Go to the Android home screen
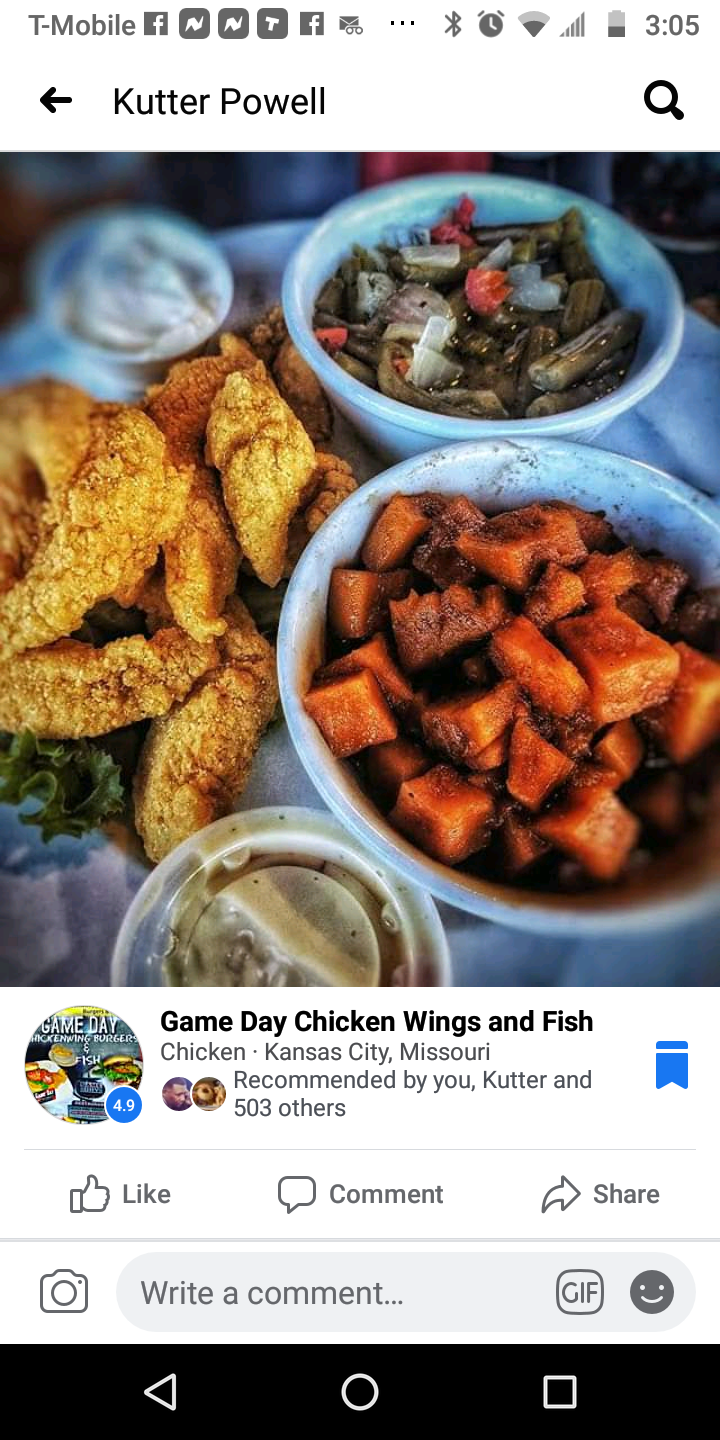The width and height of the screenshot is (720, 1440). [360, 1391]
